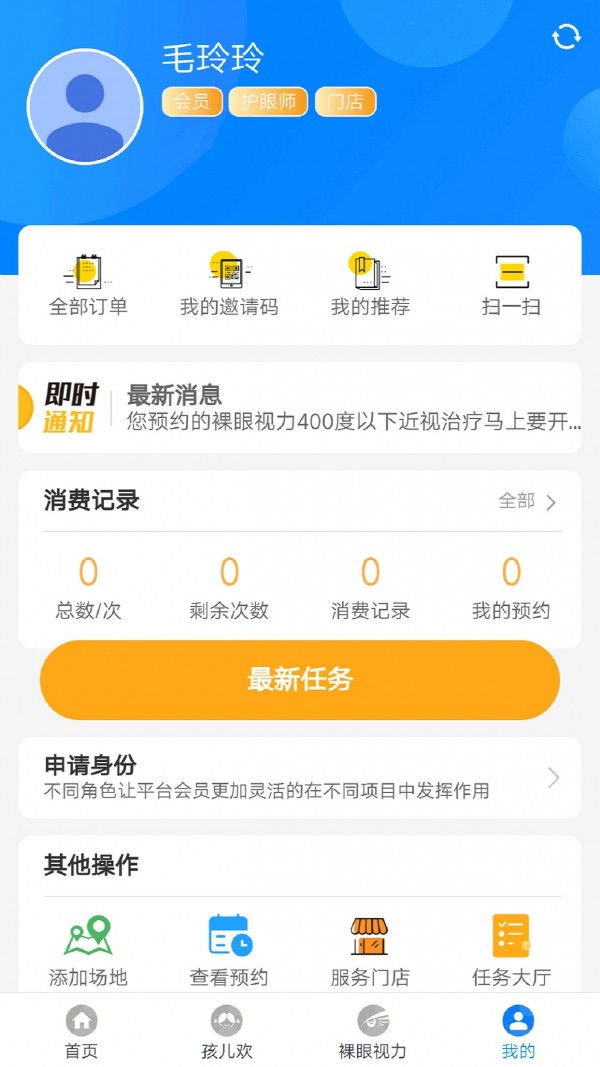Enter the 任务大厅 task hall

pyautogui.click(x=511, y=949)
